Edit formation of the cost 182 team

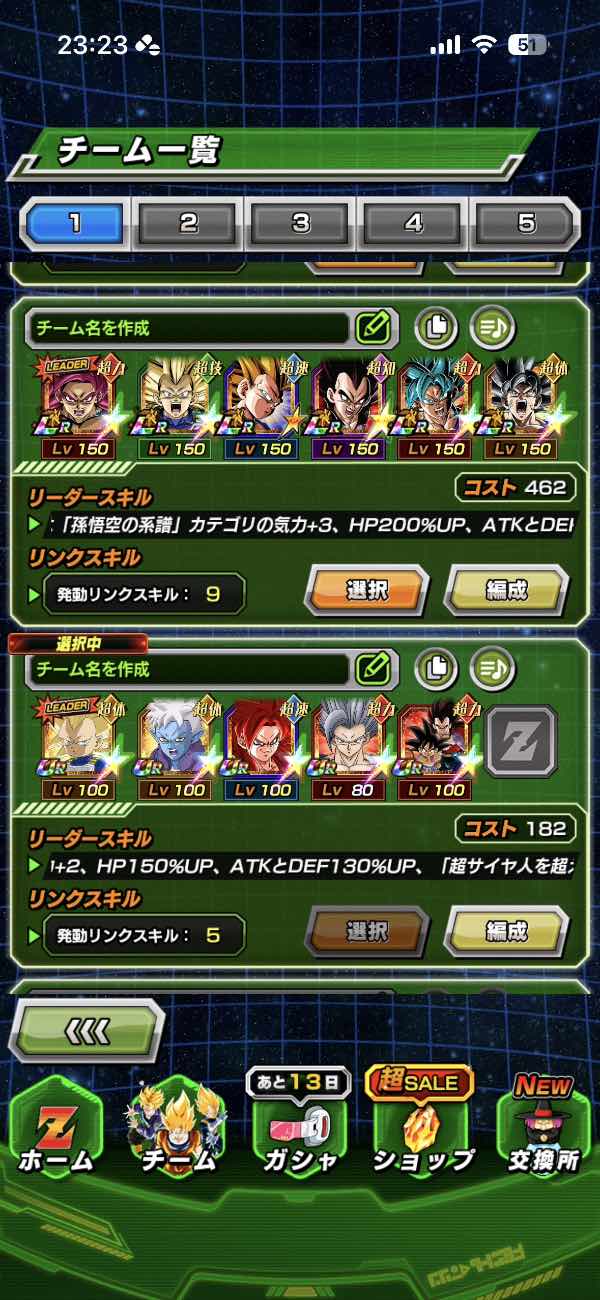[x=506, y=932]
